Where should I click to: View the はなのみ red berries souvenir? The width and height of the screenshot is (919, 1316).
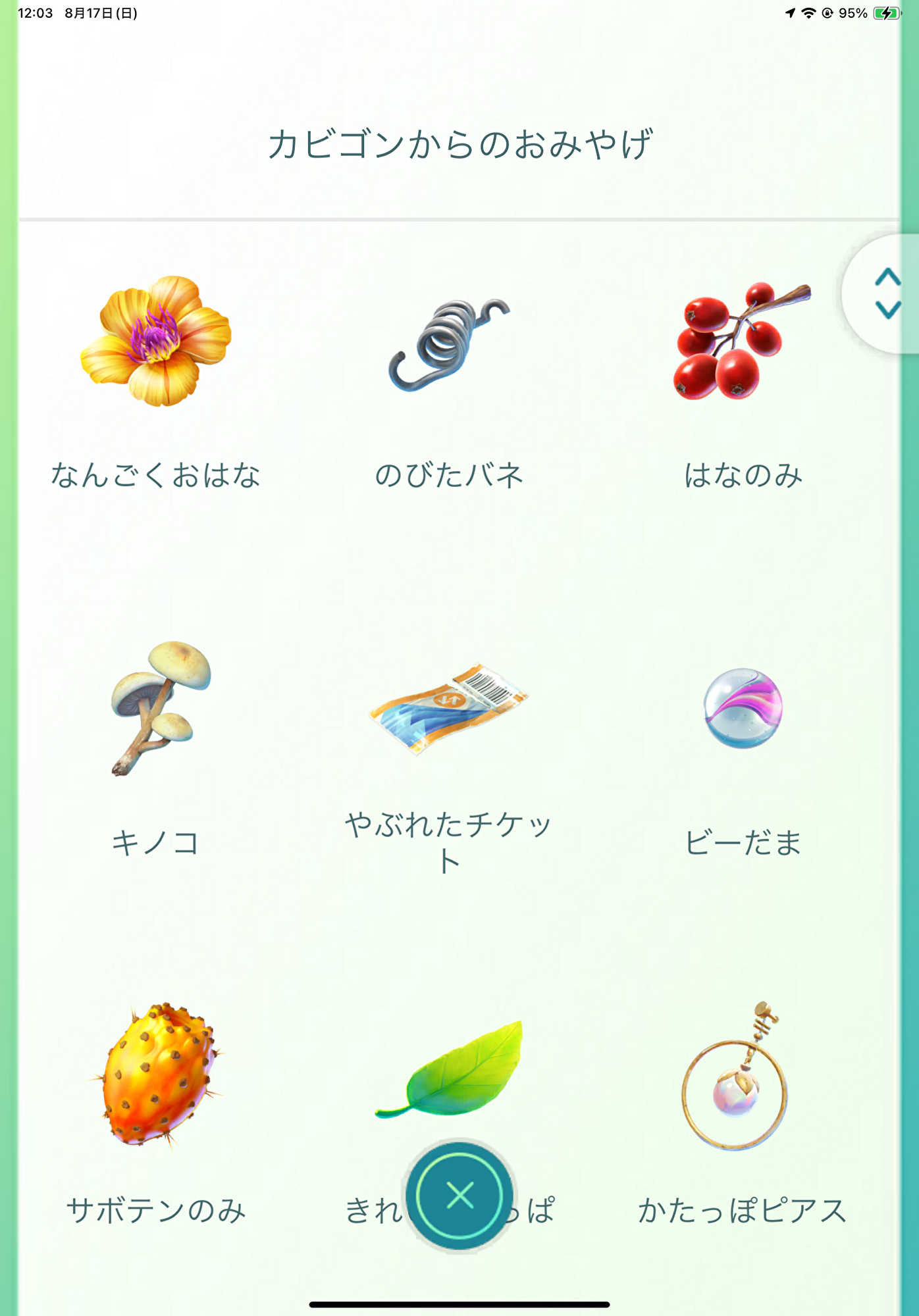tap(742, 342)
